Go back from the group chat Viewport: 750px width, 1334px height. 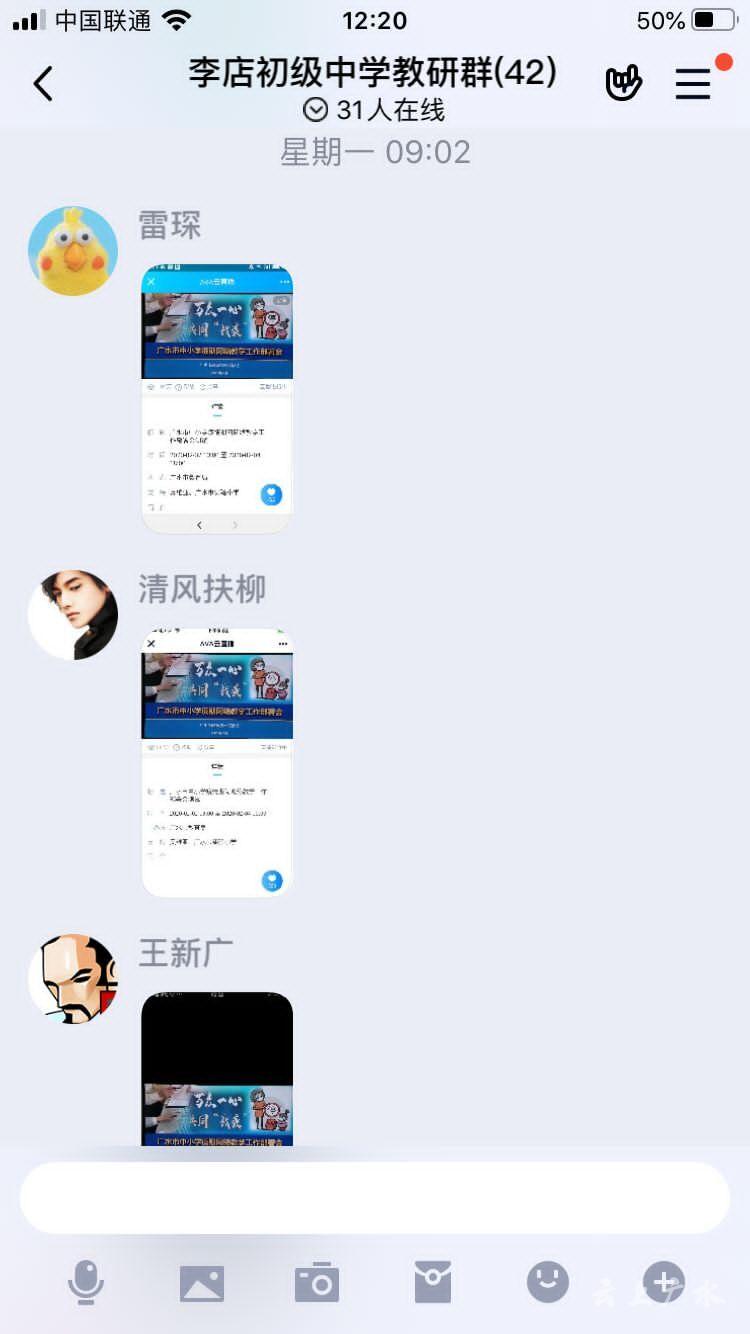pyautogui.click(x=43, y=84)
